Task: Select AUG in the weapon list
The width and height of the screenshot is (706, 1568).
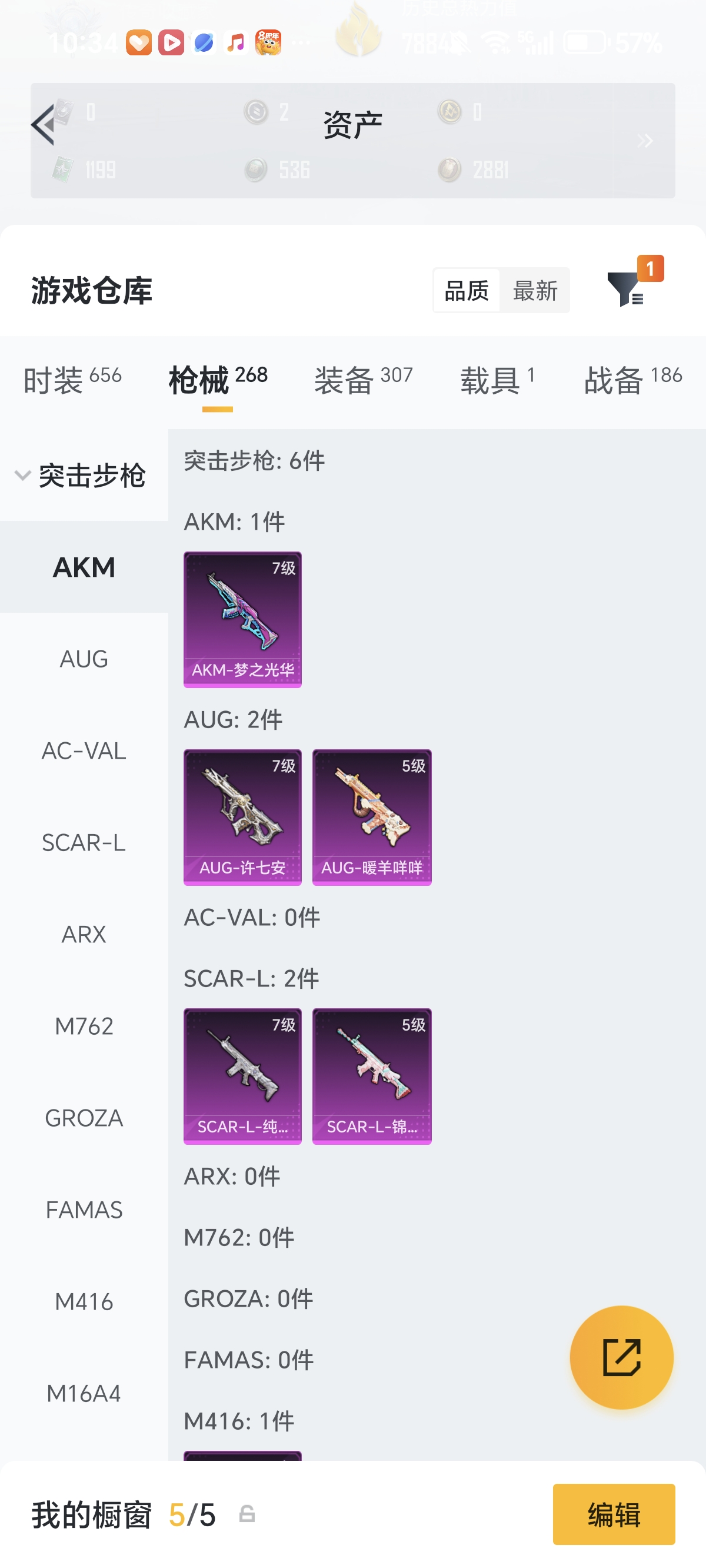Action: [x=84, y=659]
